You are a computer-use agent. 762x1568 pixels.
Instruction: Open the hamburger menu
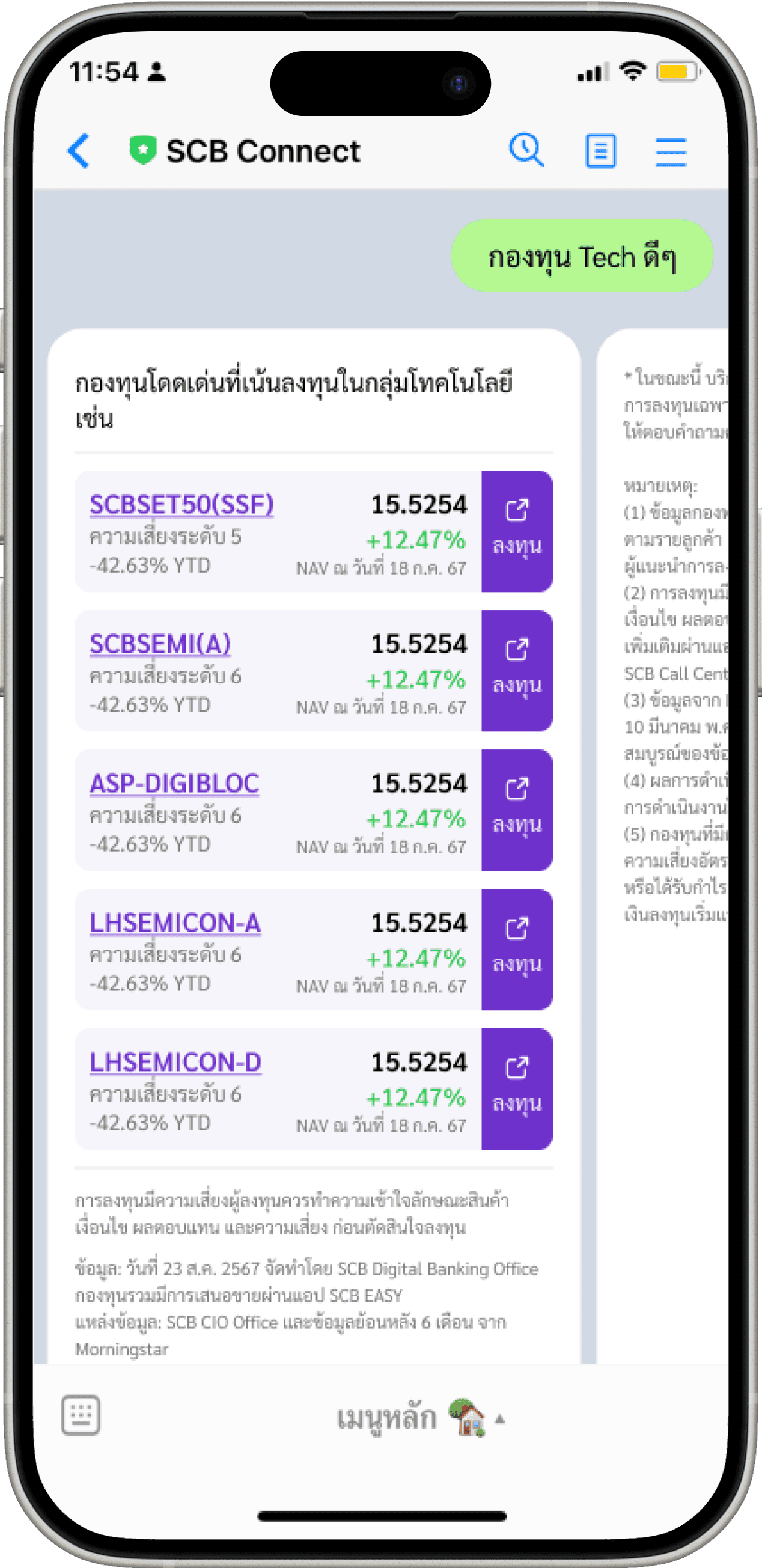point(671,151)
